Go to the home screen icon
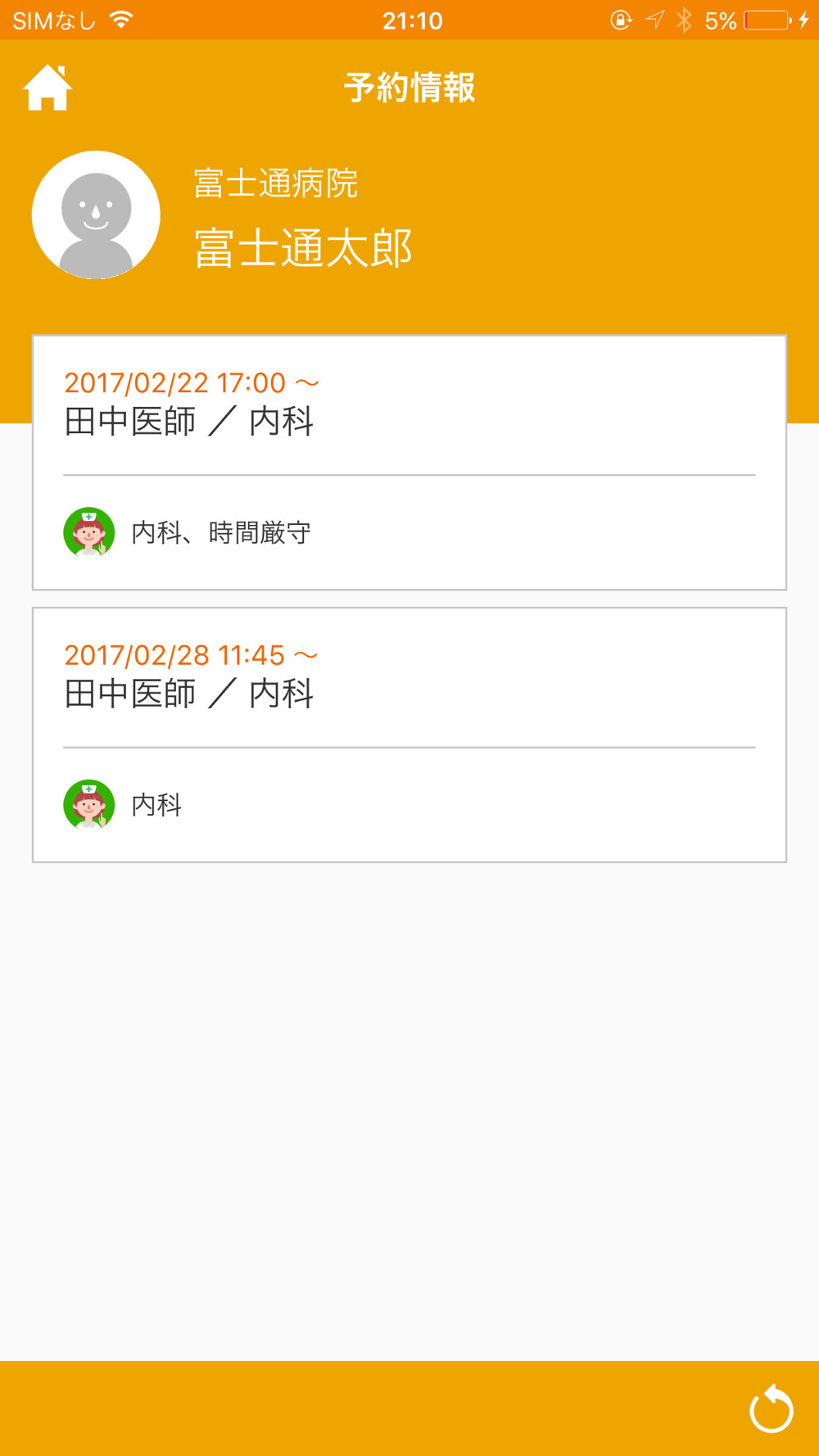Viewport: 819px width, 1456px height. 48,88
